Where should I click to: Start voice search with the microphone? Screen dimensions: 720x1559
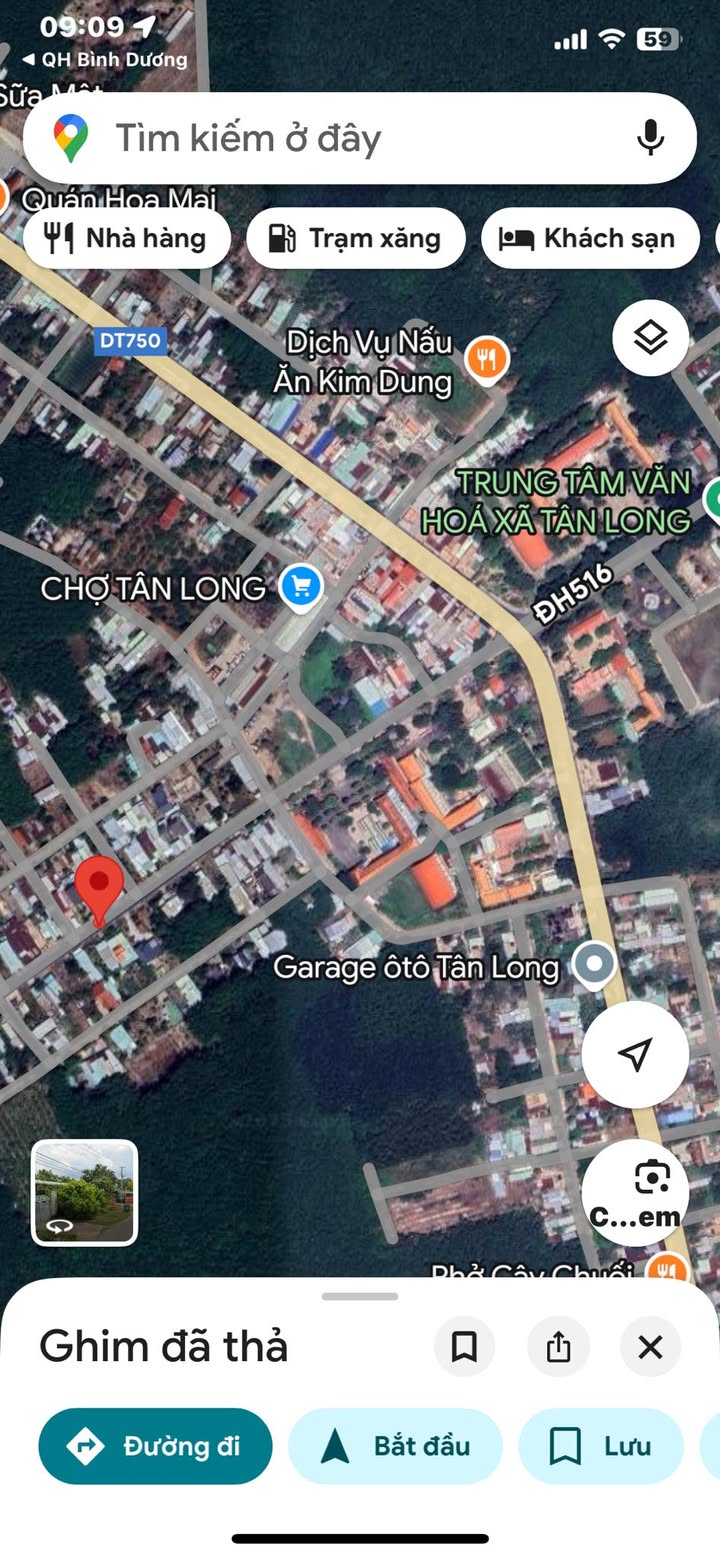tap(650, 138)
